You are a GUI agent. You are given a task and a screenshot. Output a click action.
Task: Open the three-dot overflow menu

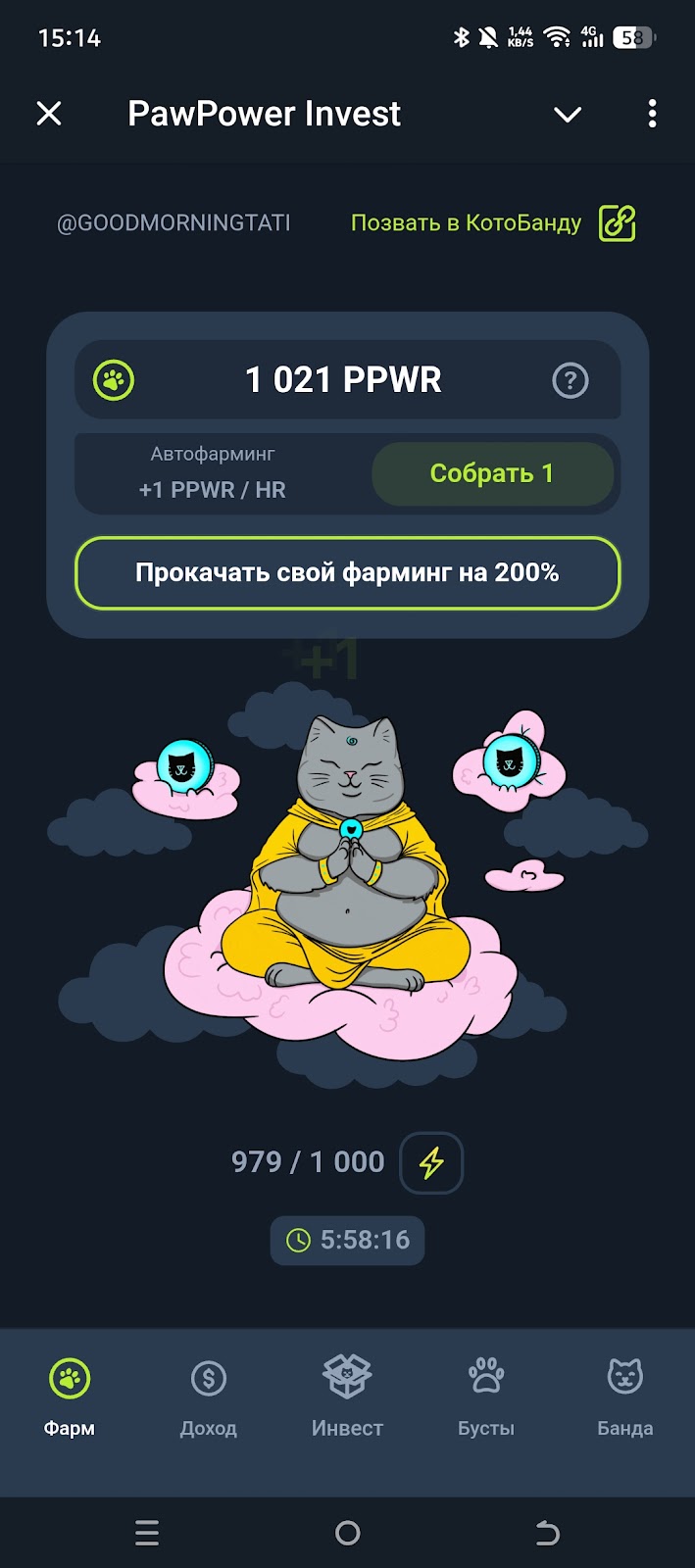pos(652,114)
